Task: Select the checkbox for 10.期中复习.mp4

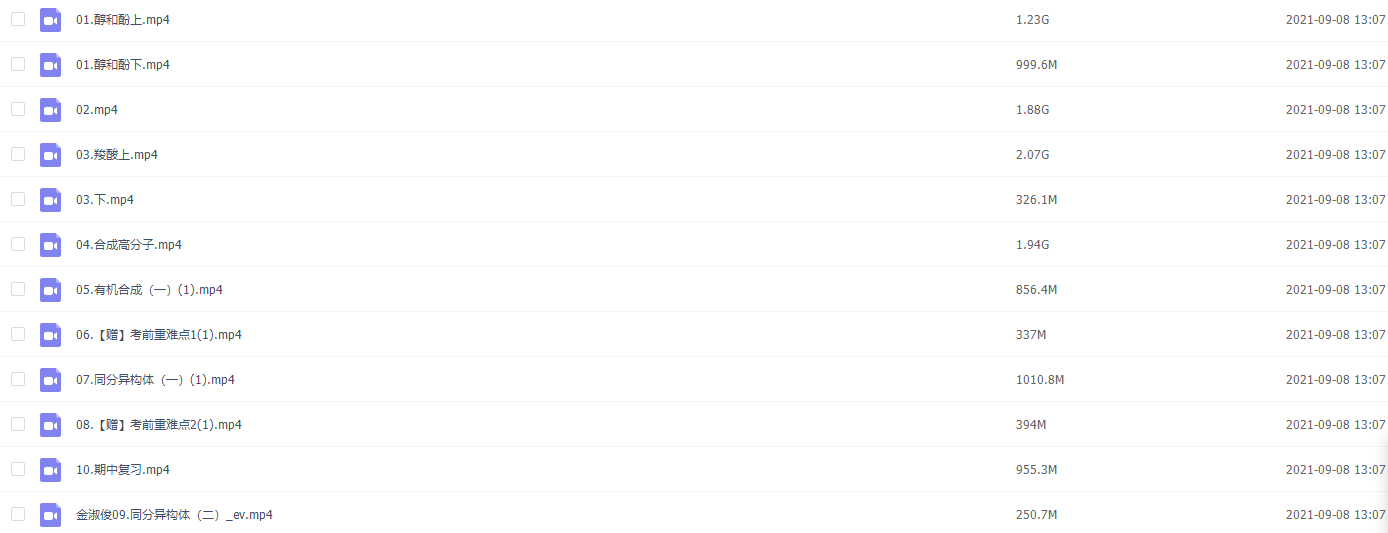Action: [18, 469]
